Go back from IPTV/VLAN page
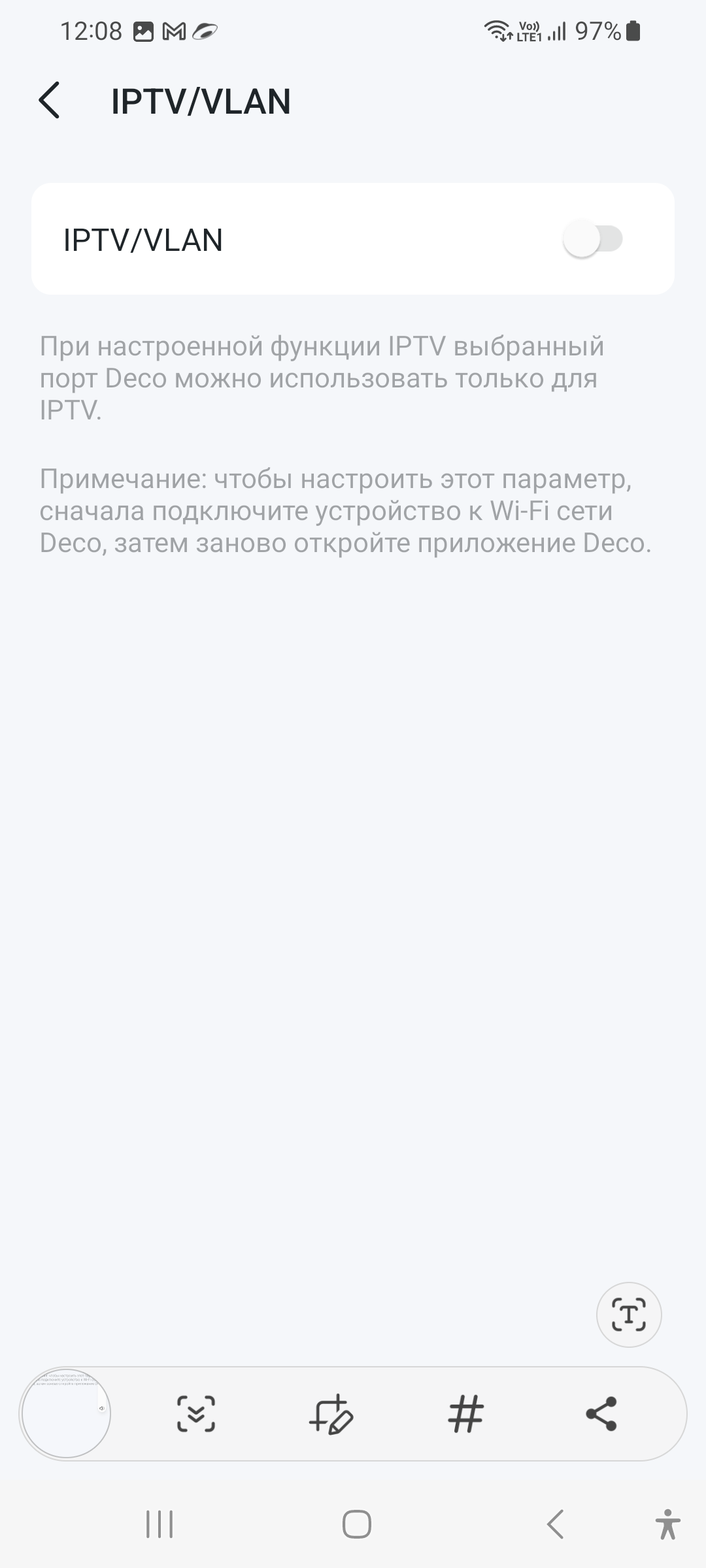This screenshot has width=706, height=1568. [x=50, y=101]
